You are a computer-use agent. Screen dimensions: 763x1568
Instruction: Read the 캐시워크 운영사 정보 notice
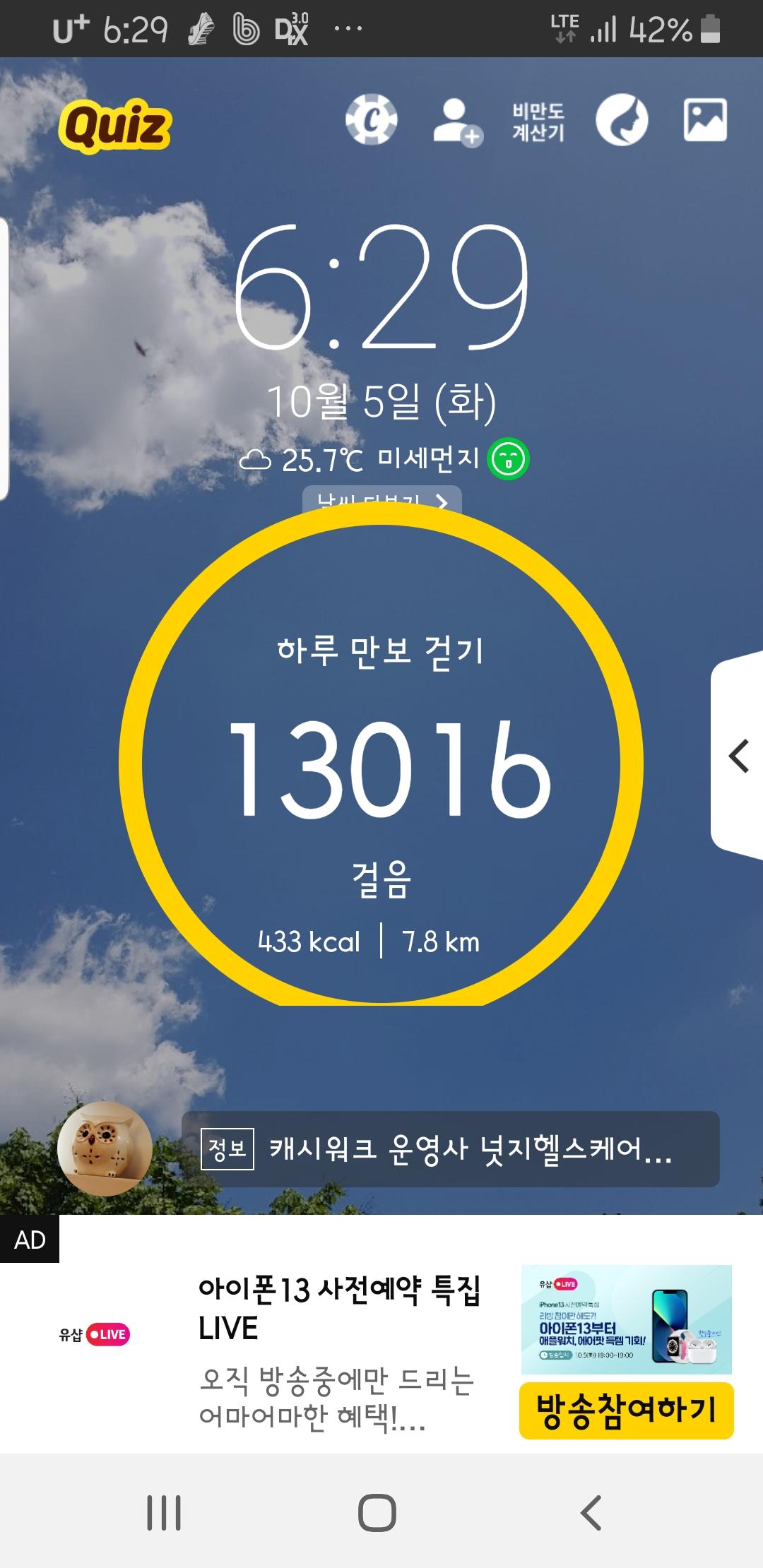tap(451, 1149)
